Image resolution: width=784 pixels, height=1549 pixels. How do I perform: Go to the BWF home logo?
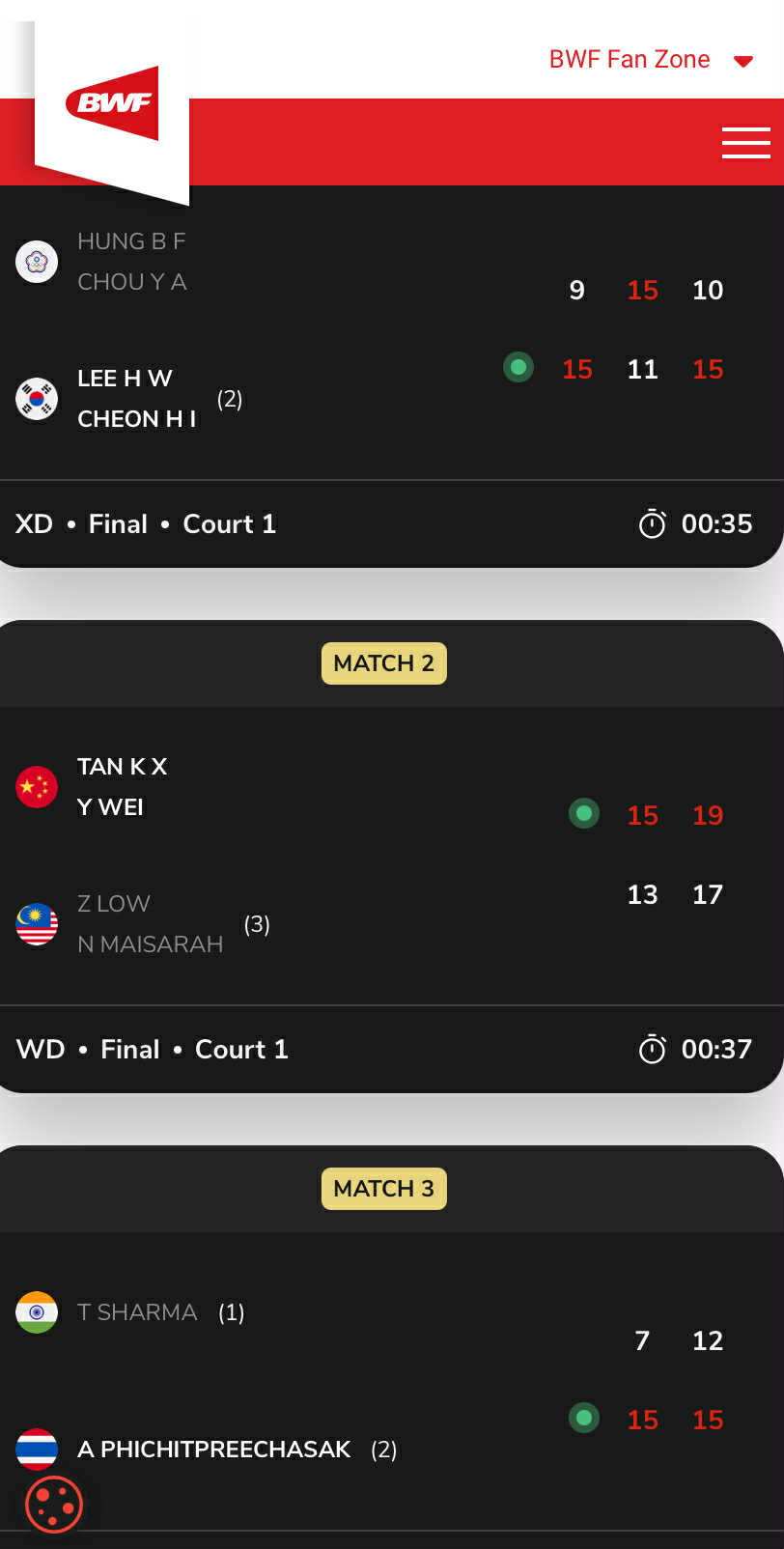tap(112, 103)
